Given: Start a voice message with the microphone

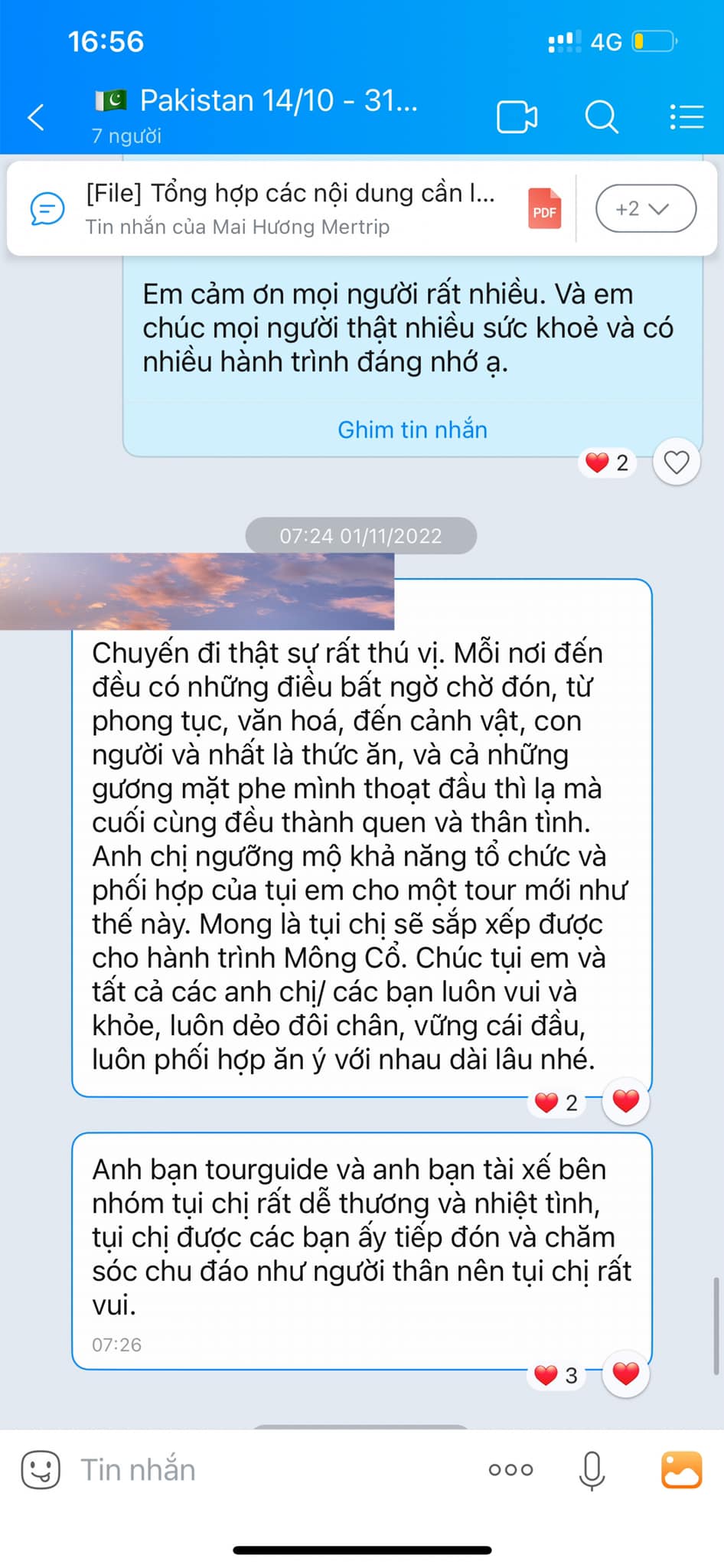Looking at the screenshot, I should 591,1469.
